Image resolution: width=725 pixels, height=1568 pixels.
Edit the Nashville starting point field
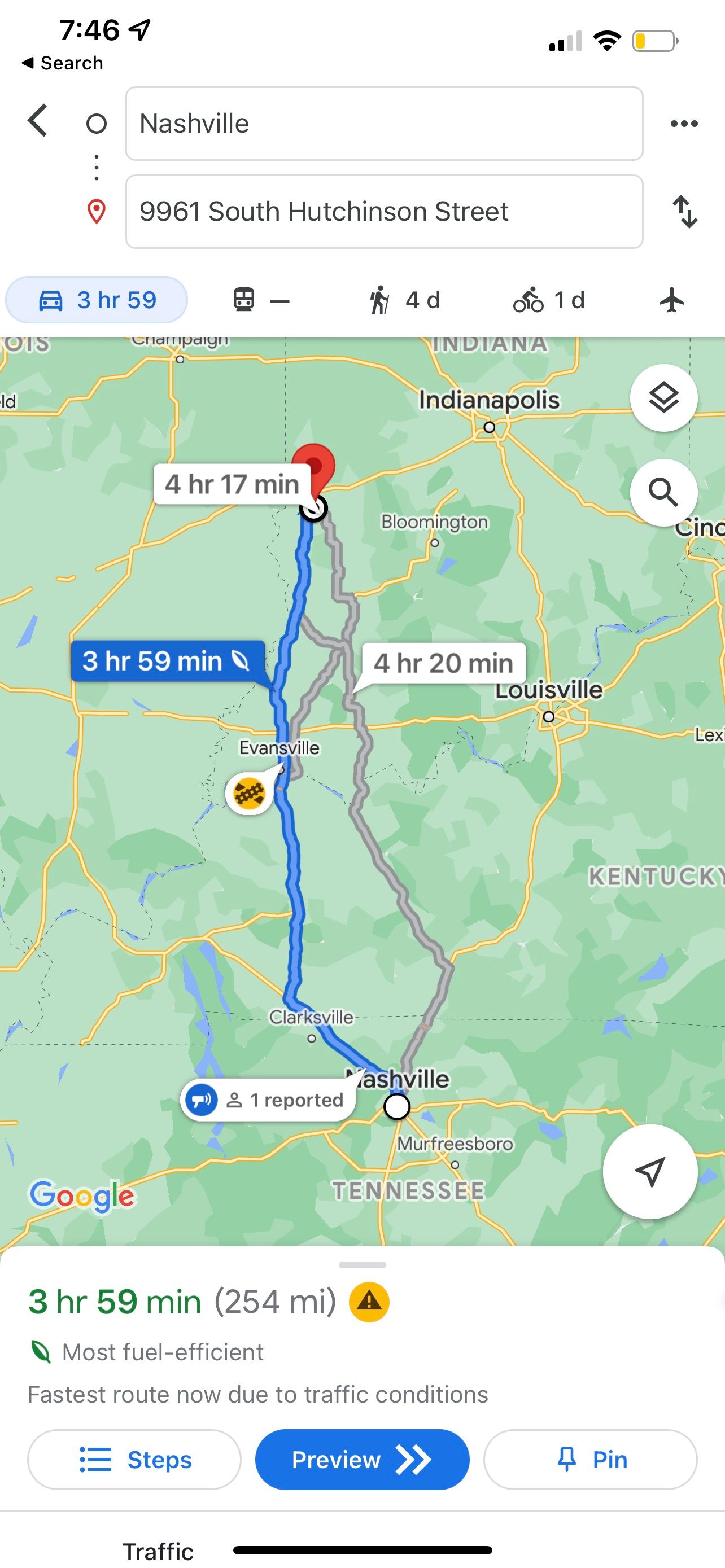click(383, 124)
